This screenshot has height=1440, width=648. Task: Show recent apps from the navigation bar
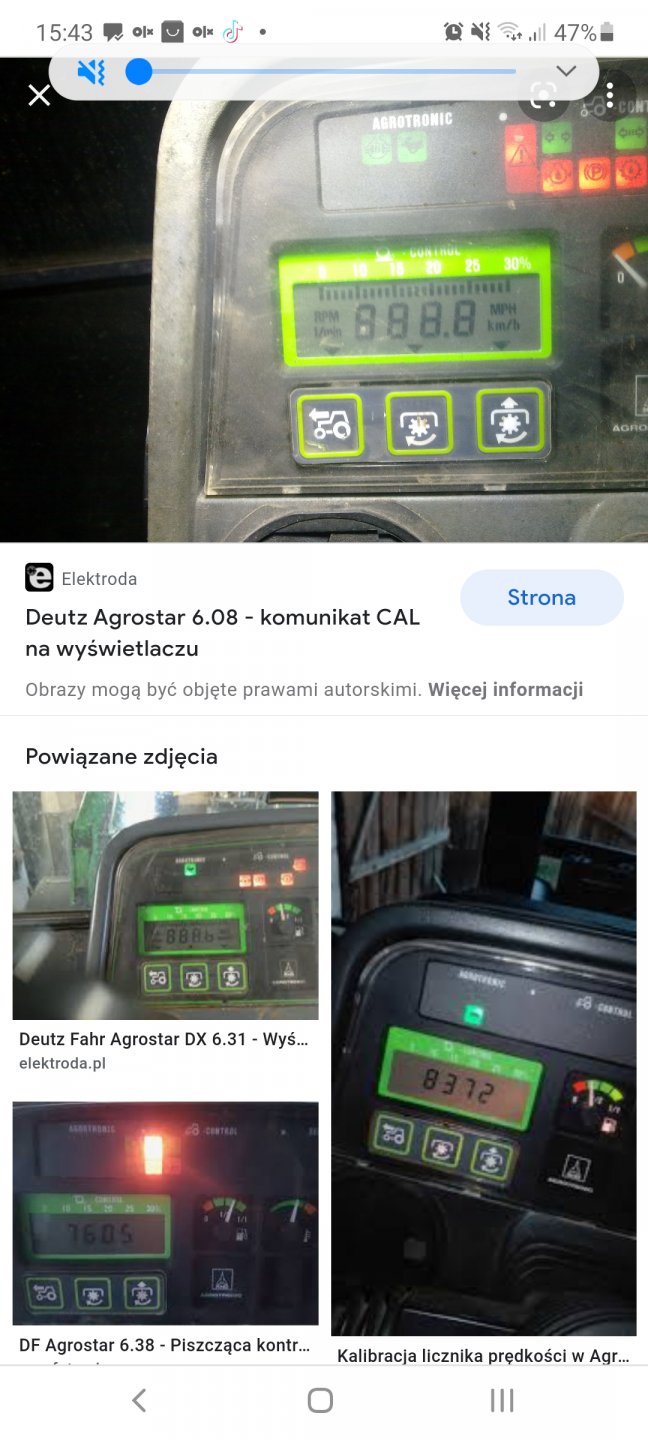[502, 1400]
